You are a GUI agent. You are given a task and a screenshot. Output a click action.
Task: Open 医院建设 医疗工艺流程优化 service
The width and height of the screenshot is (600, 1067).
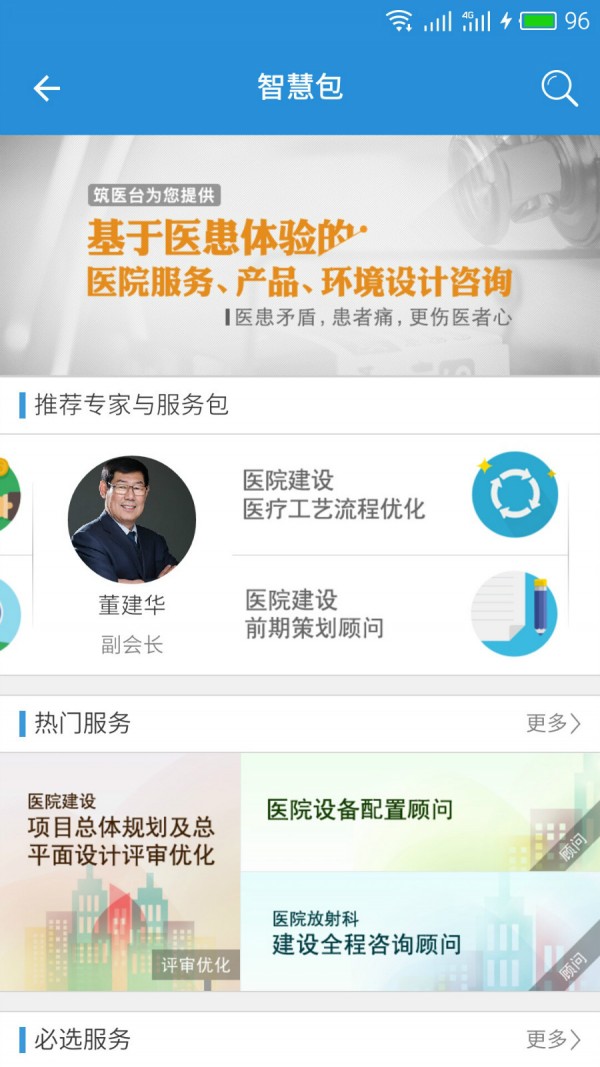(400, 495)
